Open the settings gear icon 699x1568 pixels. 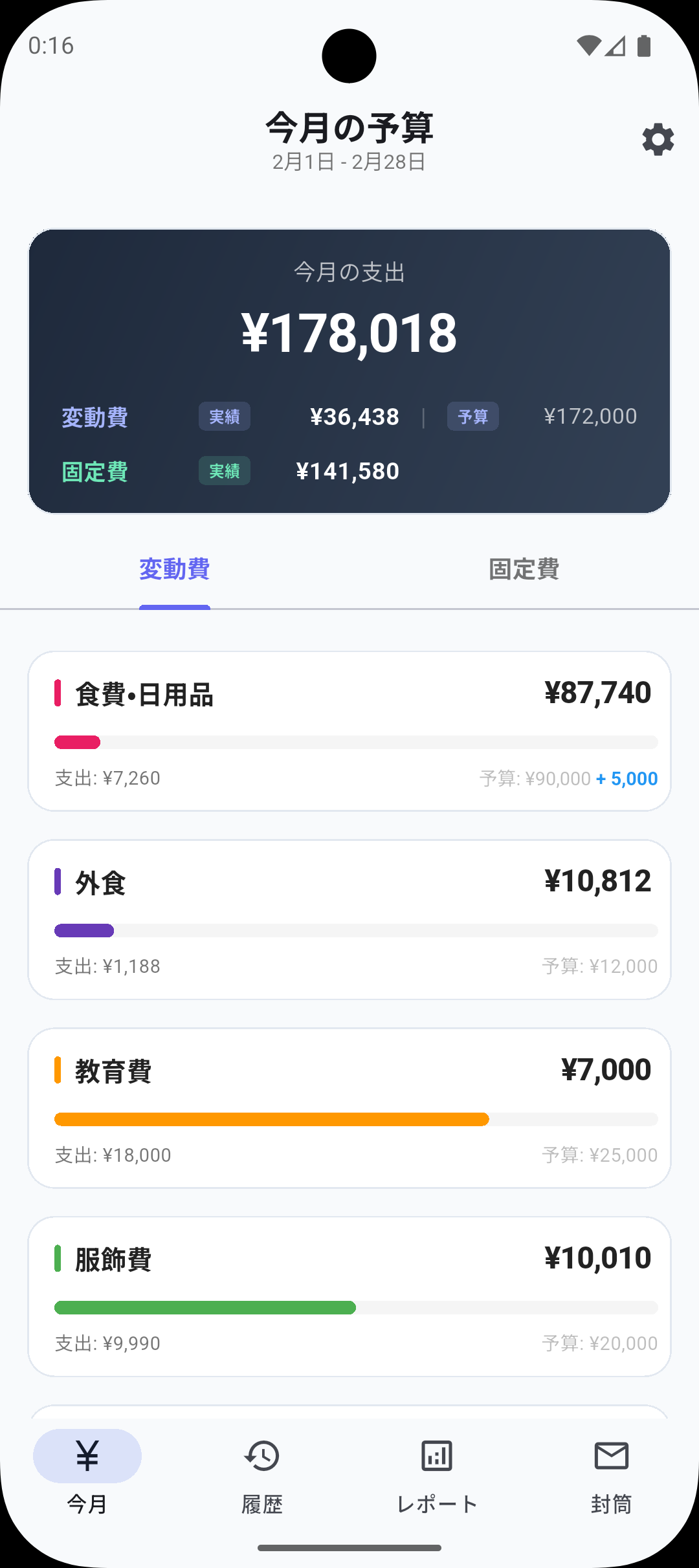click(x=658, y=140)
